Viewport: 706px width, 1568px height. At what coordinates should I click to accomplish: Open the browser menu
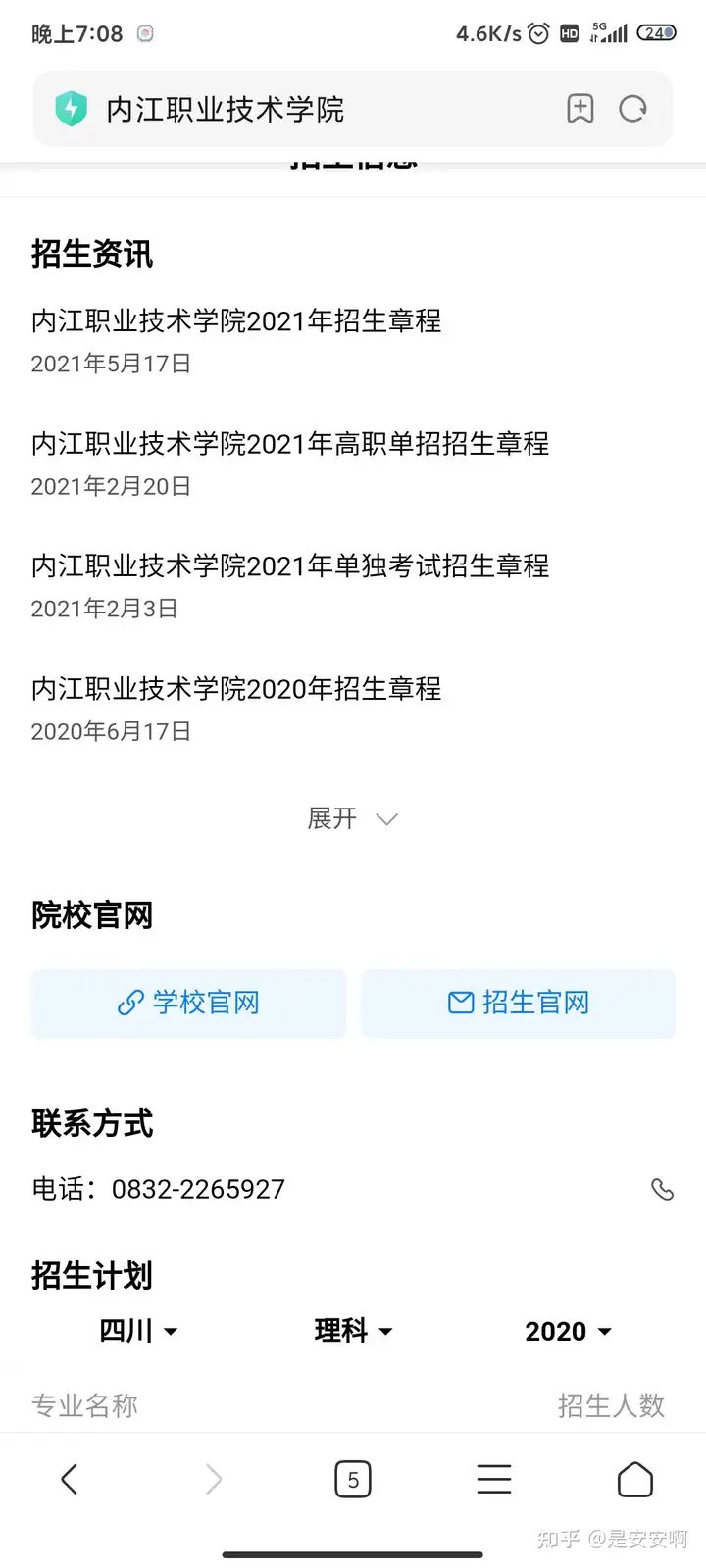(494, 1479)
